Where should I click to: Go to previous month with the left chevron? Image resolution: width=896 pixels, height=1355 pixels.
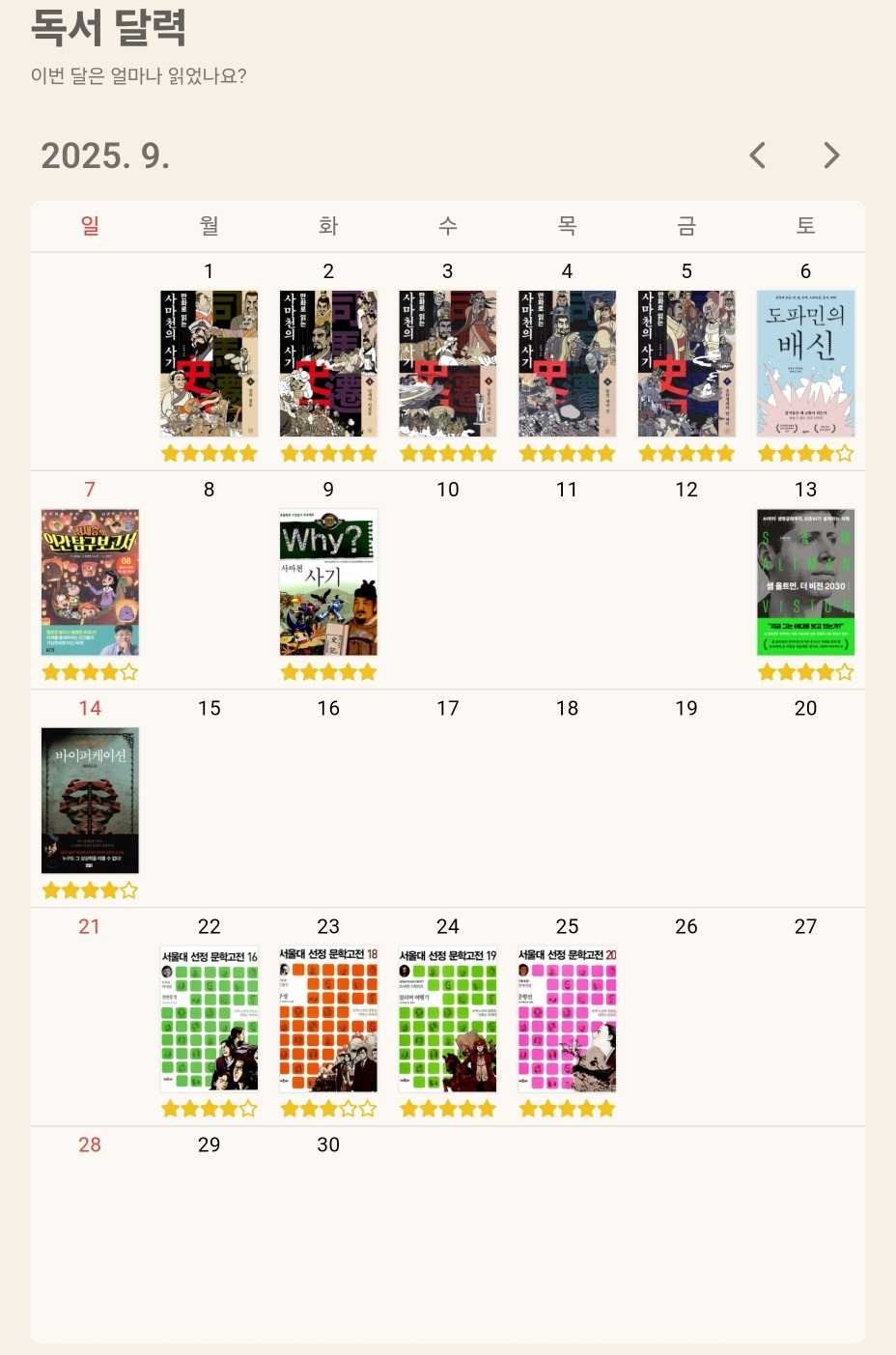[757, 155]
